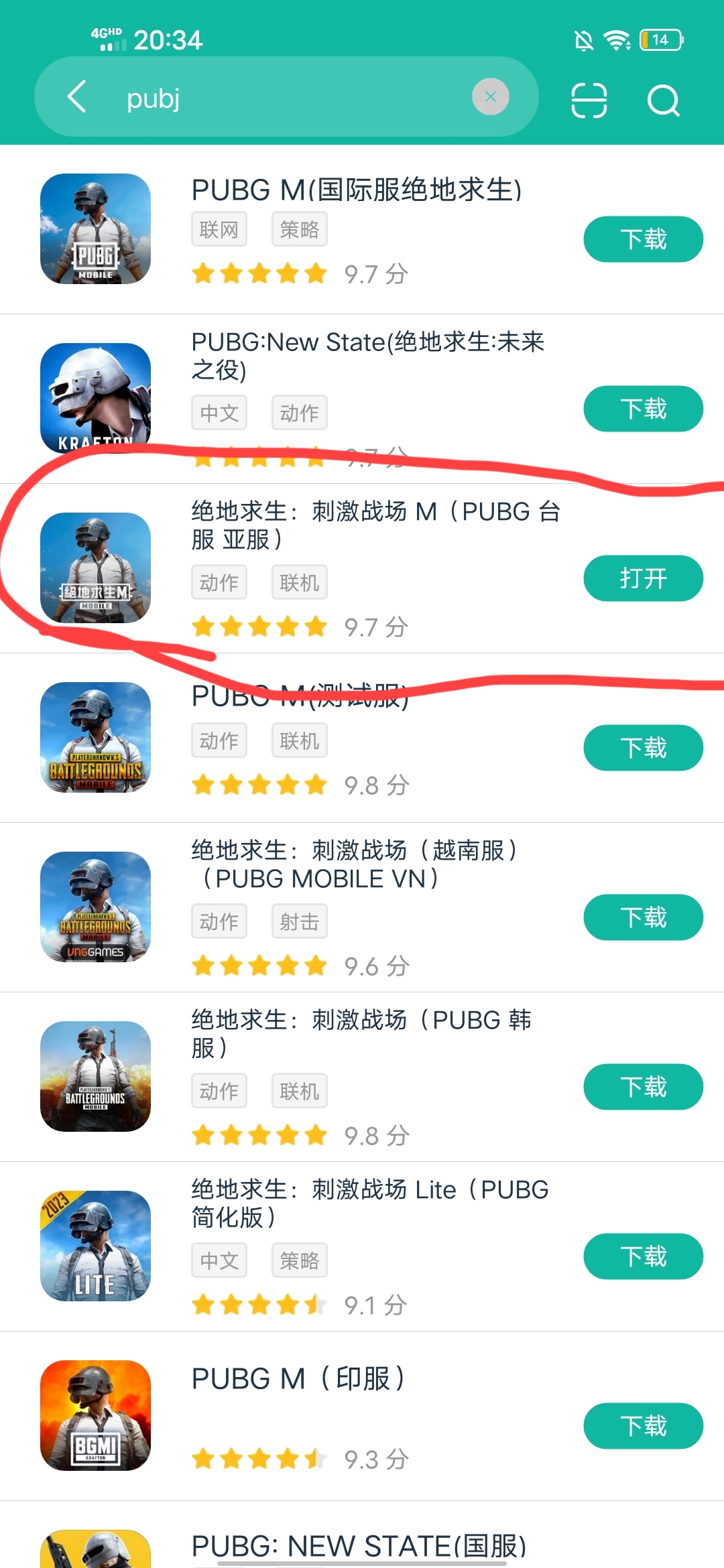Image resolution: width=724 pixels, height=1568 pixels.
Task: Download PUBG M(国际服绝地求生)
Action: [642, 239]
